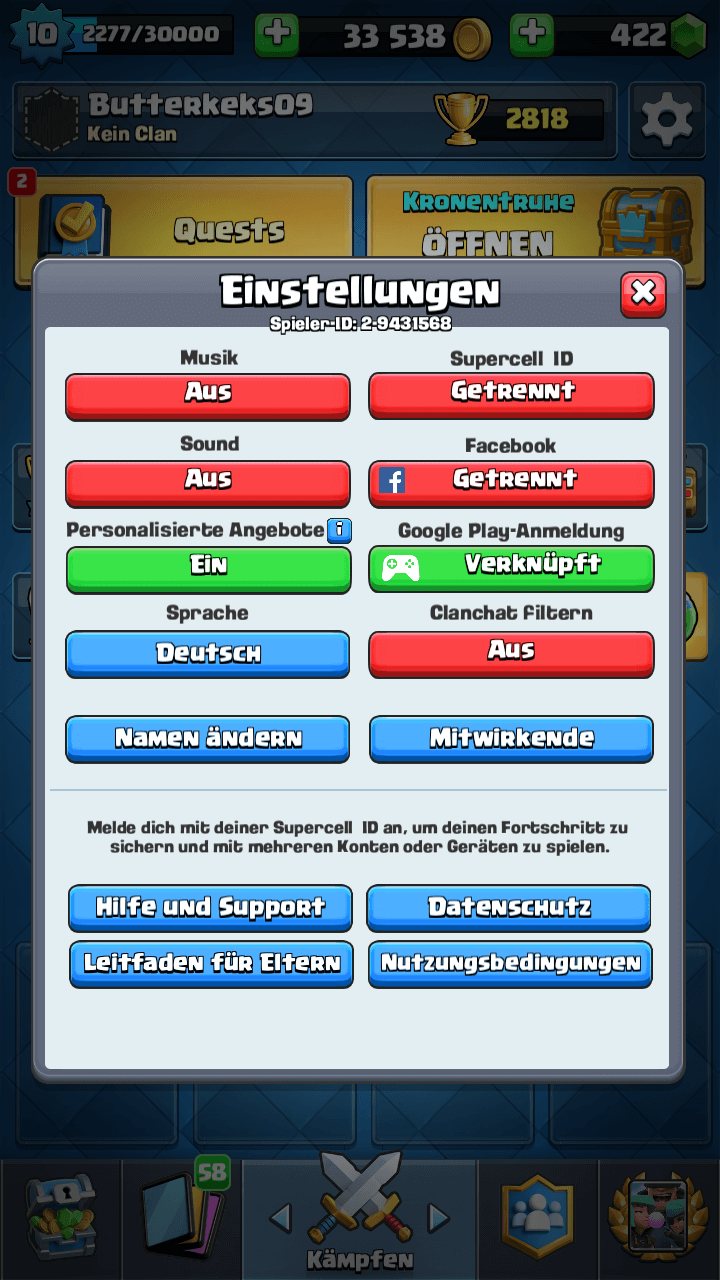Connect the Facebook account
The width and height of the screenshot is (720, 1280).
(x=511, y=481)
